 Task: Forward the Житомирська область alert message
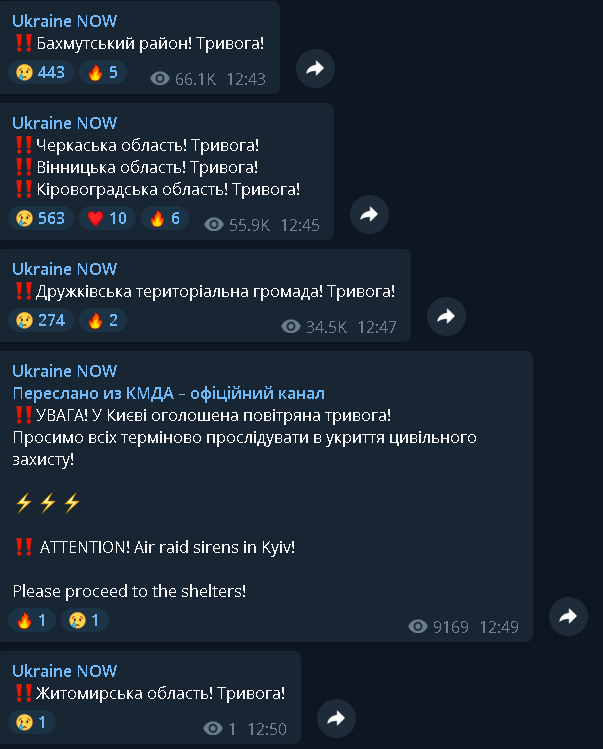(336, 718)
